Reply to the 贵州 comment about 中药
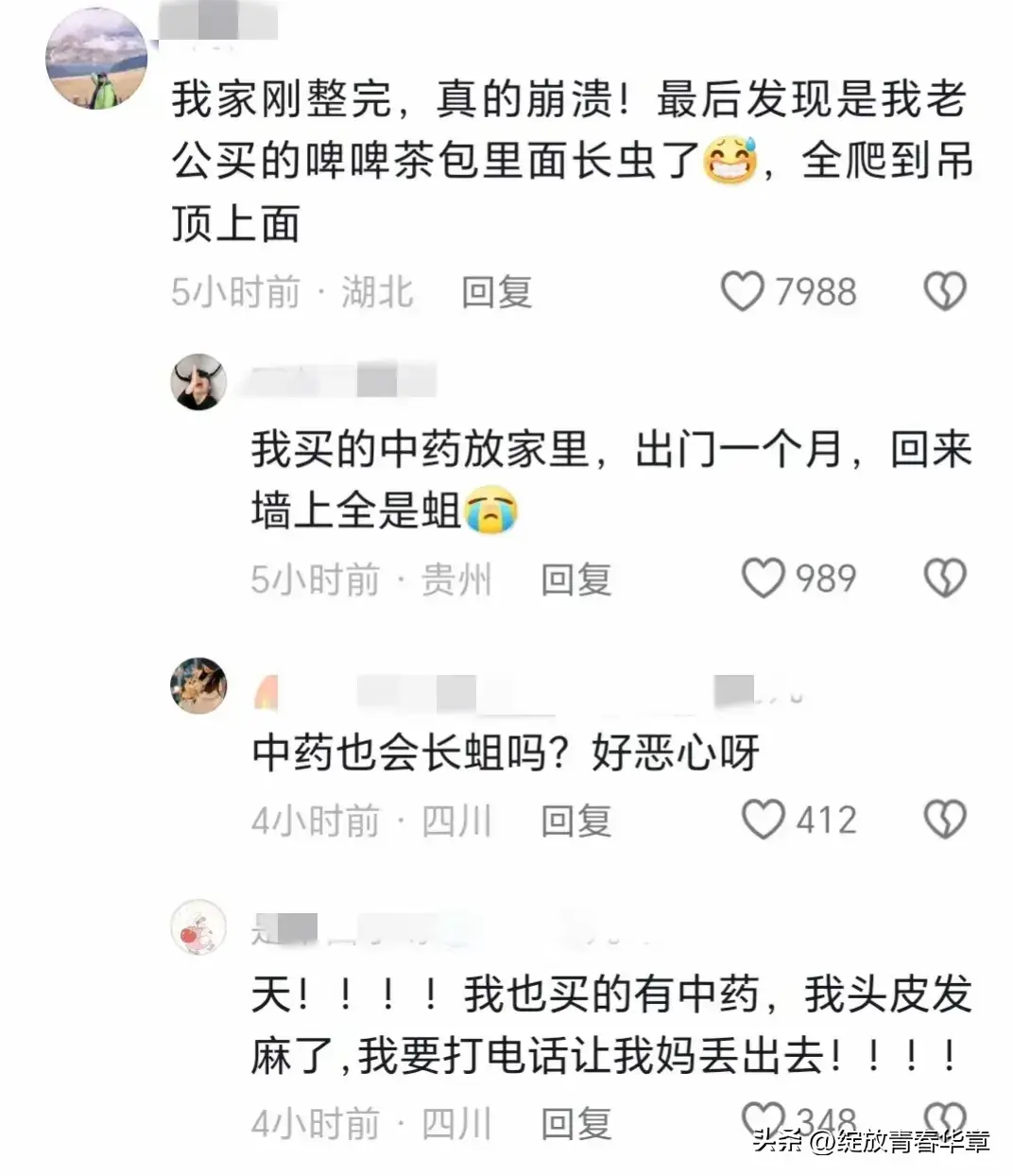The image size is (1013, 1176). (x=575, y=579)
